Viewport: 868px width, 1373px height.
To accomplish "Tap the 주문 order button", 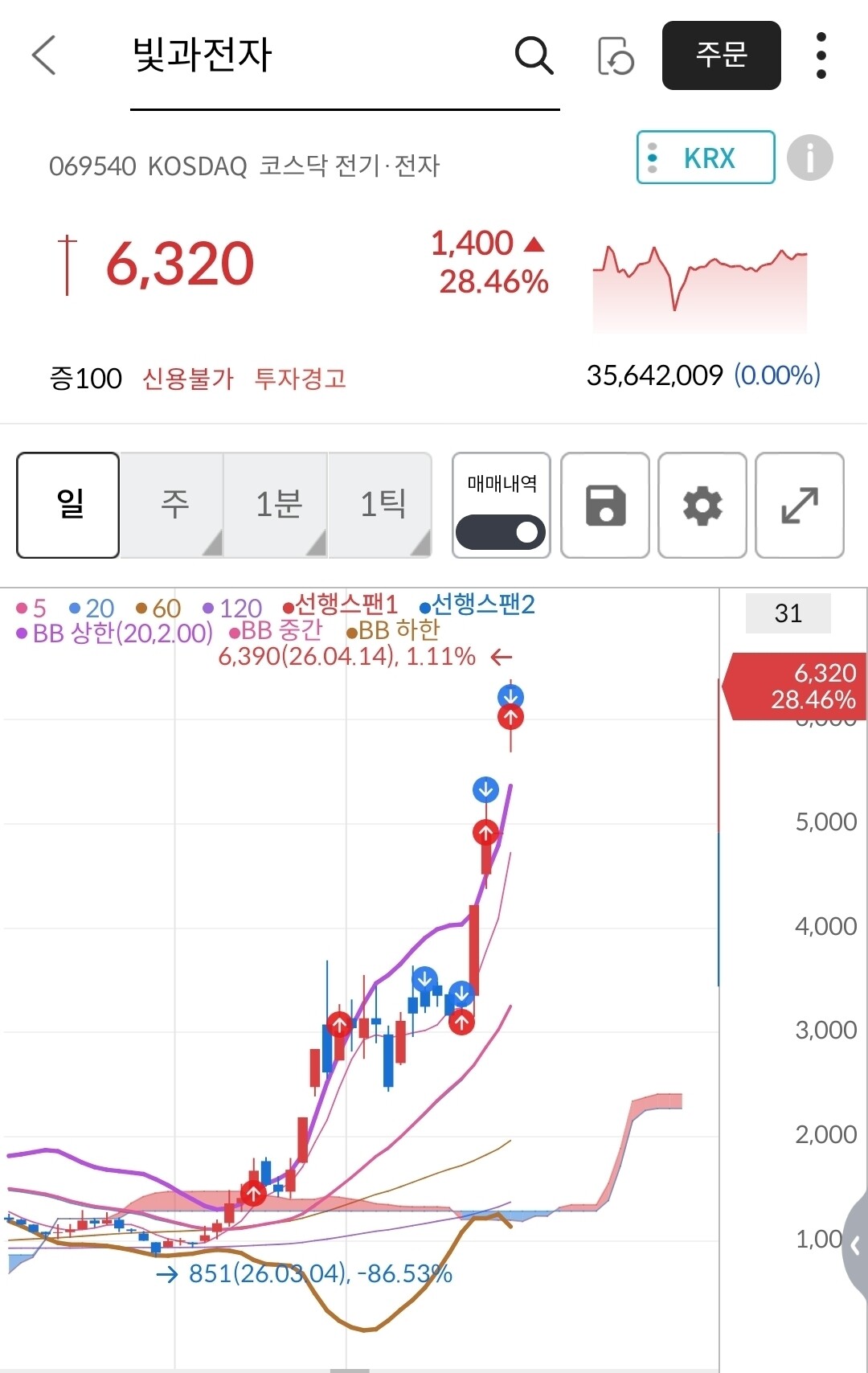I will pos(721,55).
